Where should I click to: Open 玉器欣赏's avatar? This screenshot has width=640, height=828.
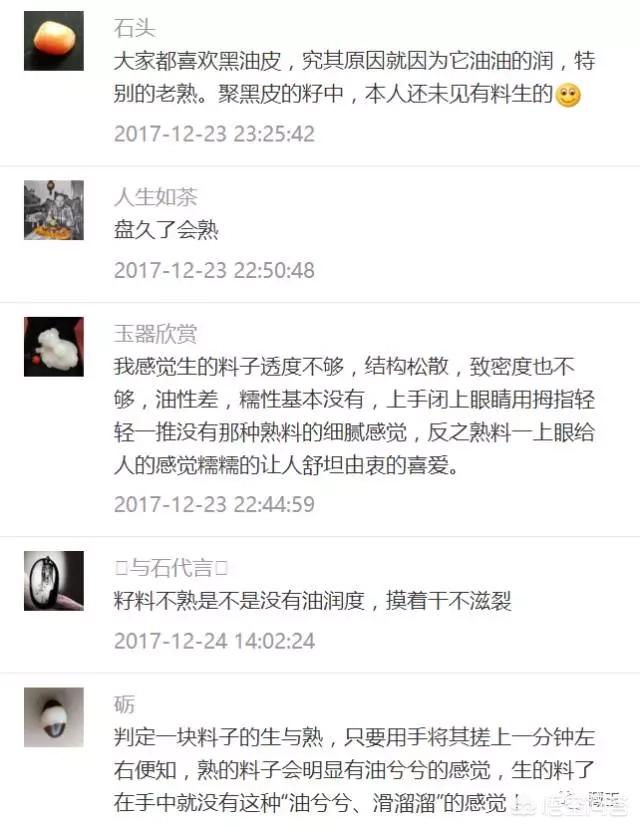(54, 347)
